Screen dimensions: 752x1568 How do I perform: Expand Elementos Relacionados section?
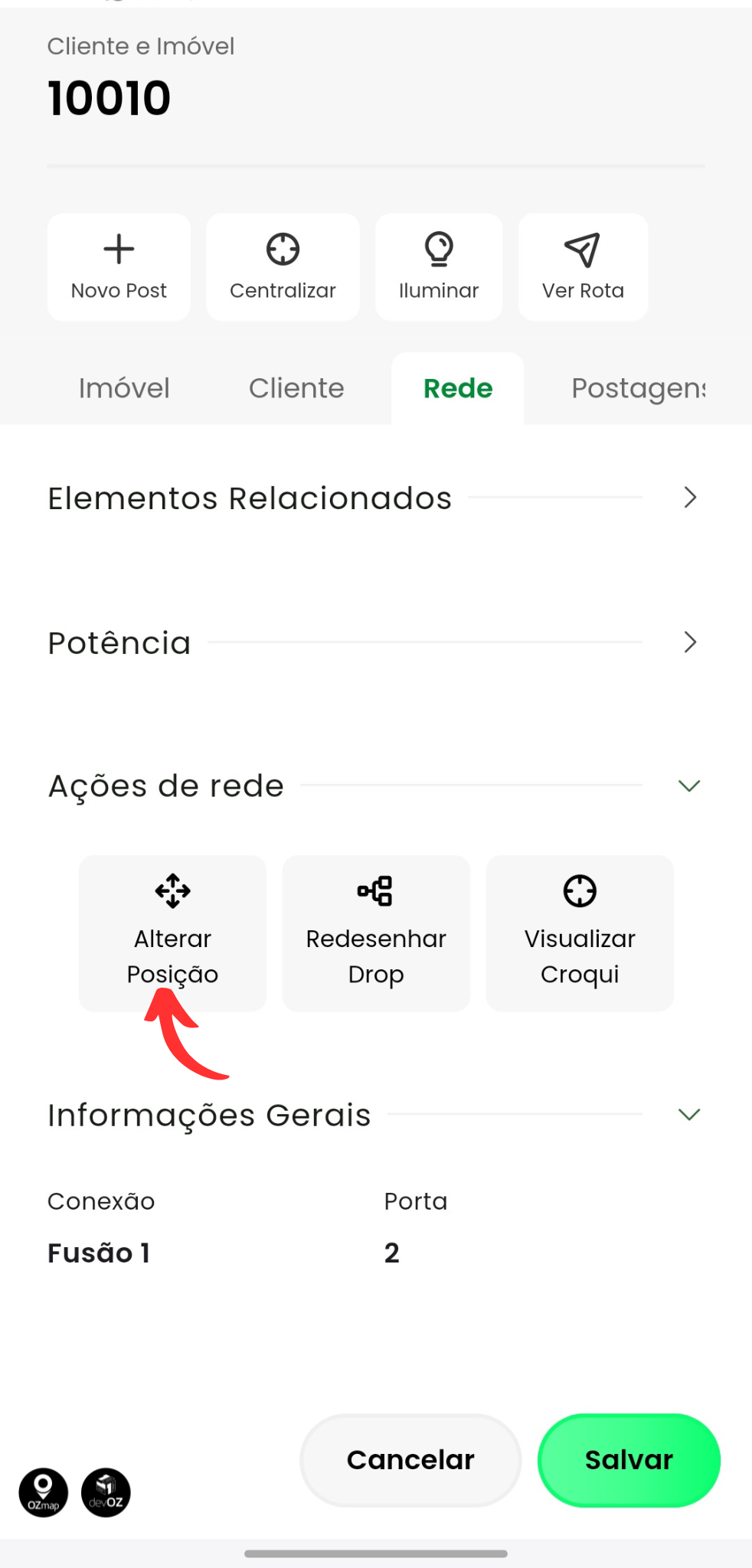[689, 498]
